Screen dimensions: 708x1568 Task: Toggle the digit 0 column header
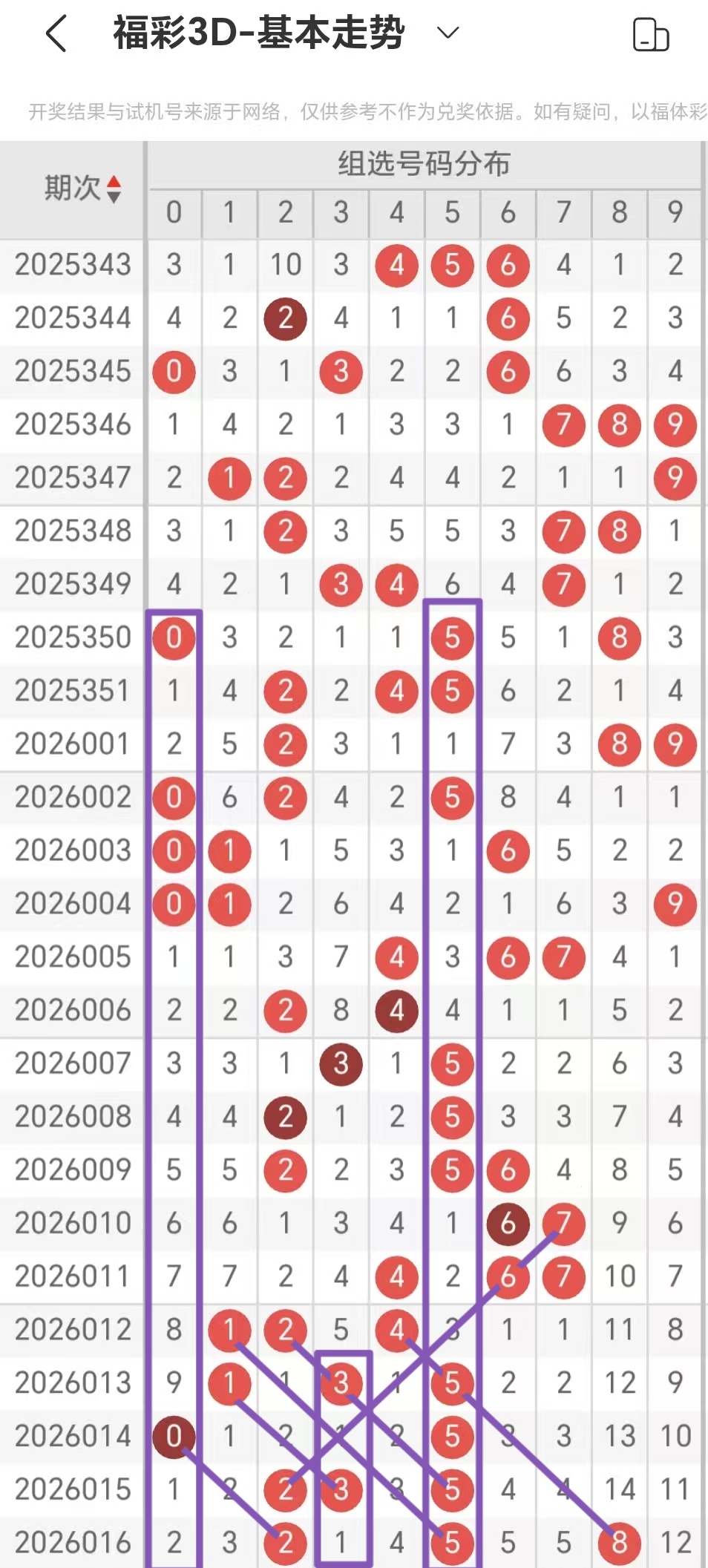click(x=174, y=213)
